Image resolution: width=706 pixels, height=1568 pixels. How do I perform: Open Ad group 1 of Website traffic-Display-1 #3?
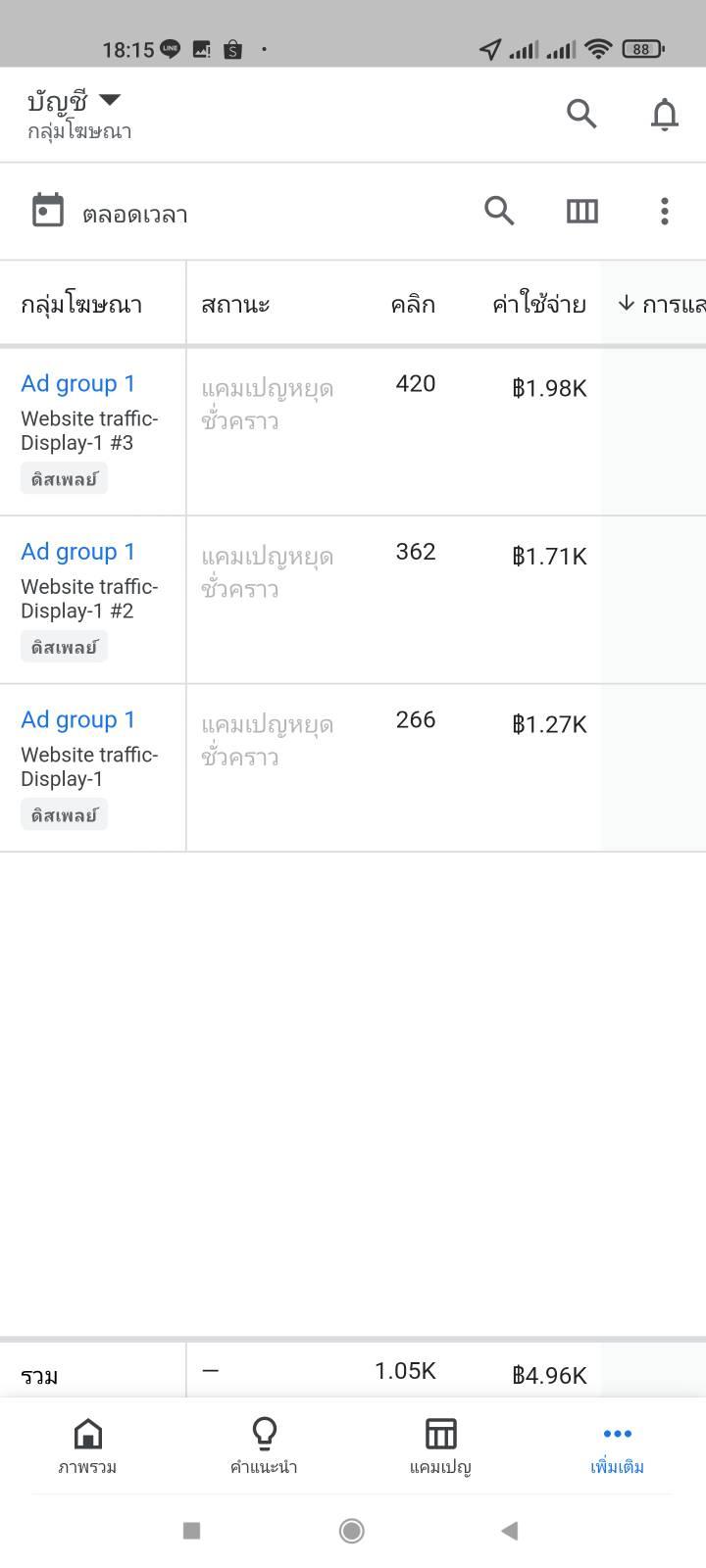coord(78,383)
